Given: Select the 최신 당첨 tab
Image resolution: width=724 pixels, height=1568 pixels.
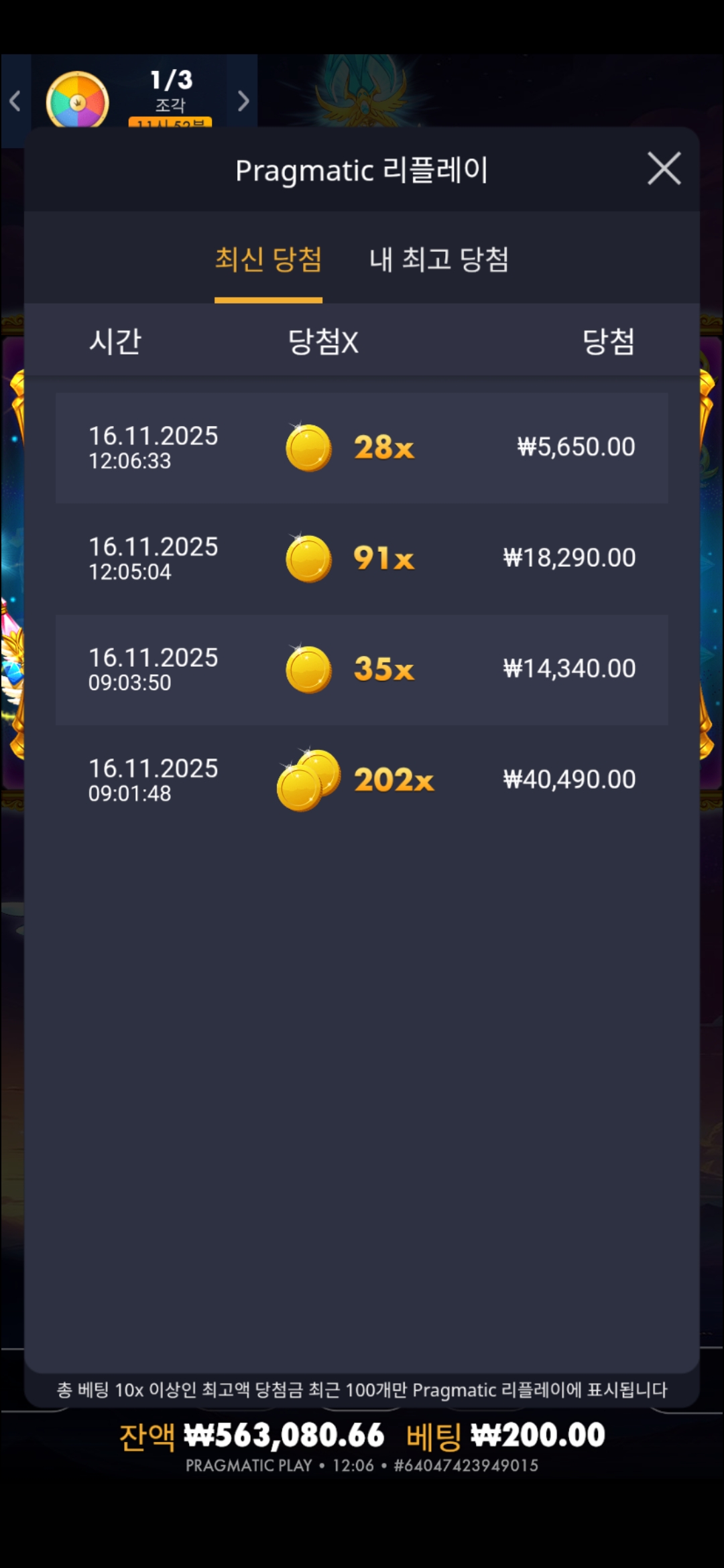Looking at the screenshot, I should pyautogui.click(x=268, y=260).
